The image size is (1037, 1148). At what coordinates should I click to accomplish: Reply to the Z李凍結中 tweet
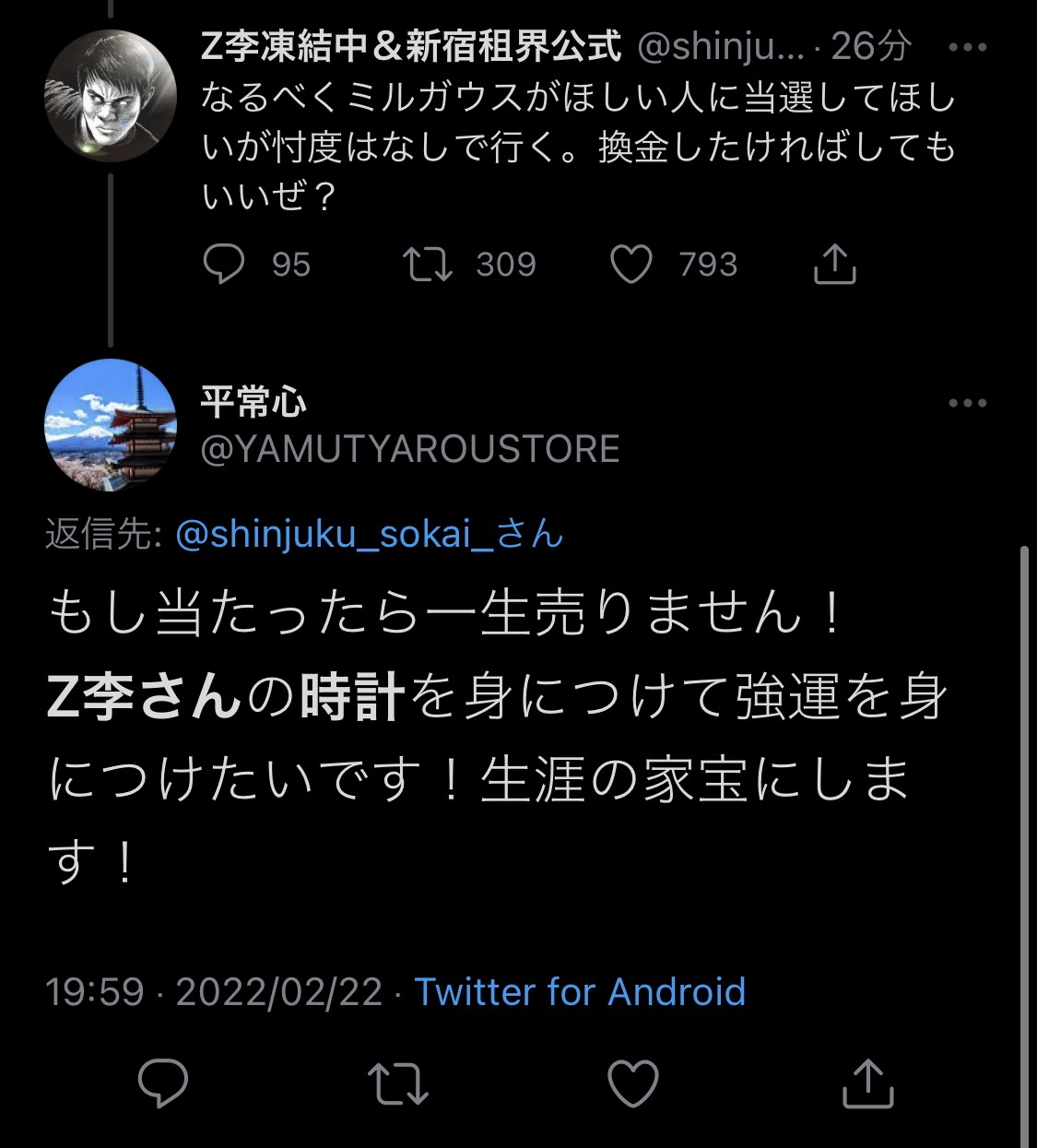tap(224, 265)
